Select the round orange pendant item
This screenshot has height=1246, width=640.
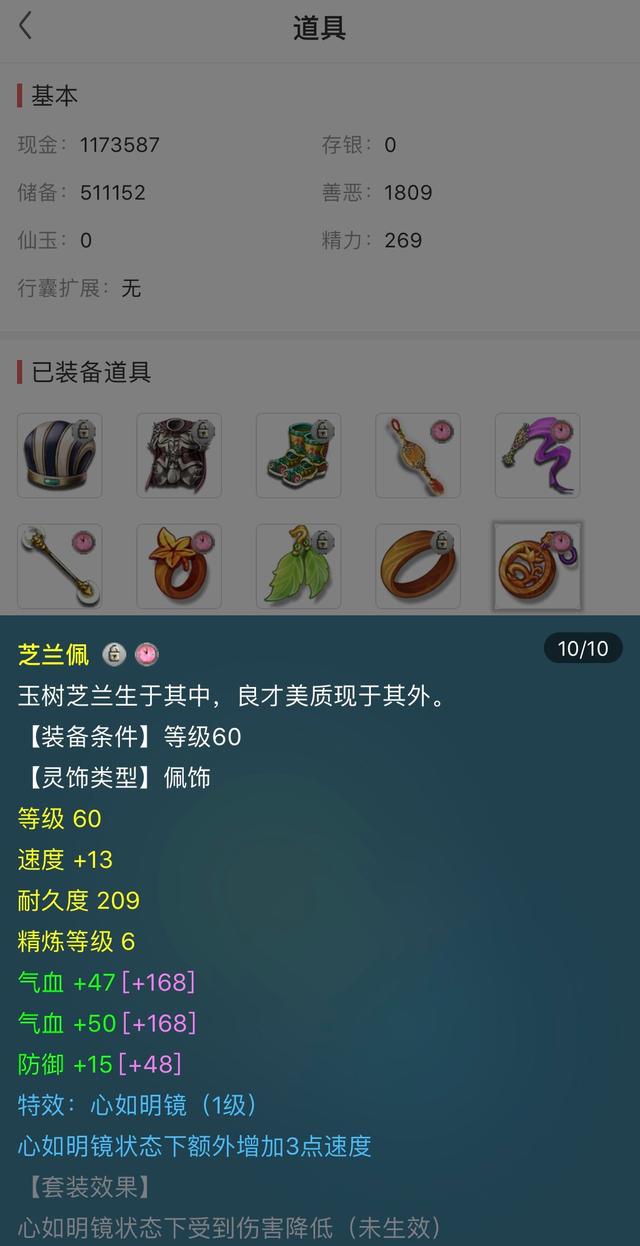(537, 566)
